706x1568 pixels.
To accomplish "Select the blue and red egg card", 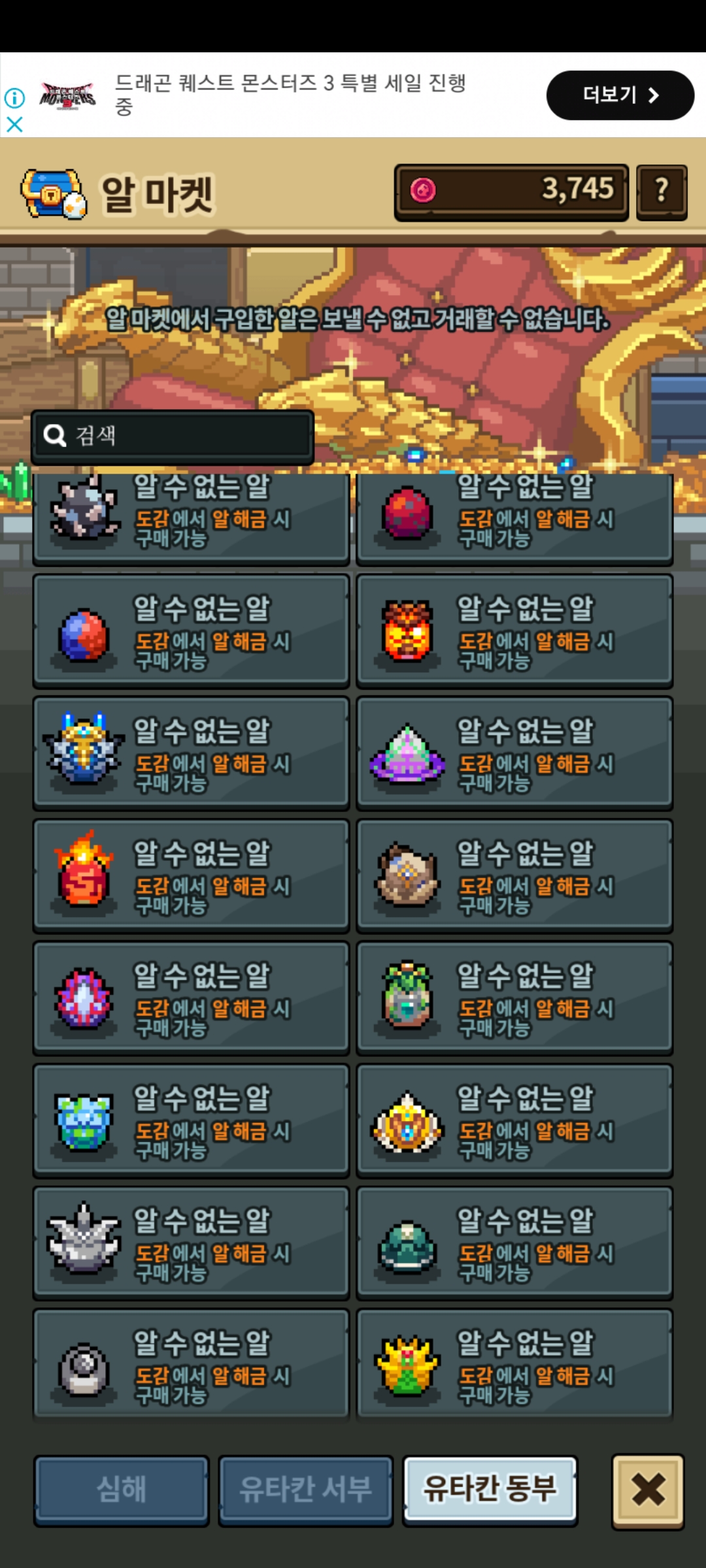I will coord(191,631).
